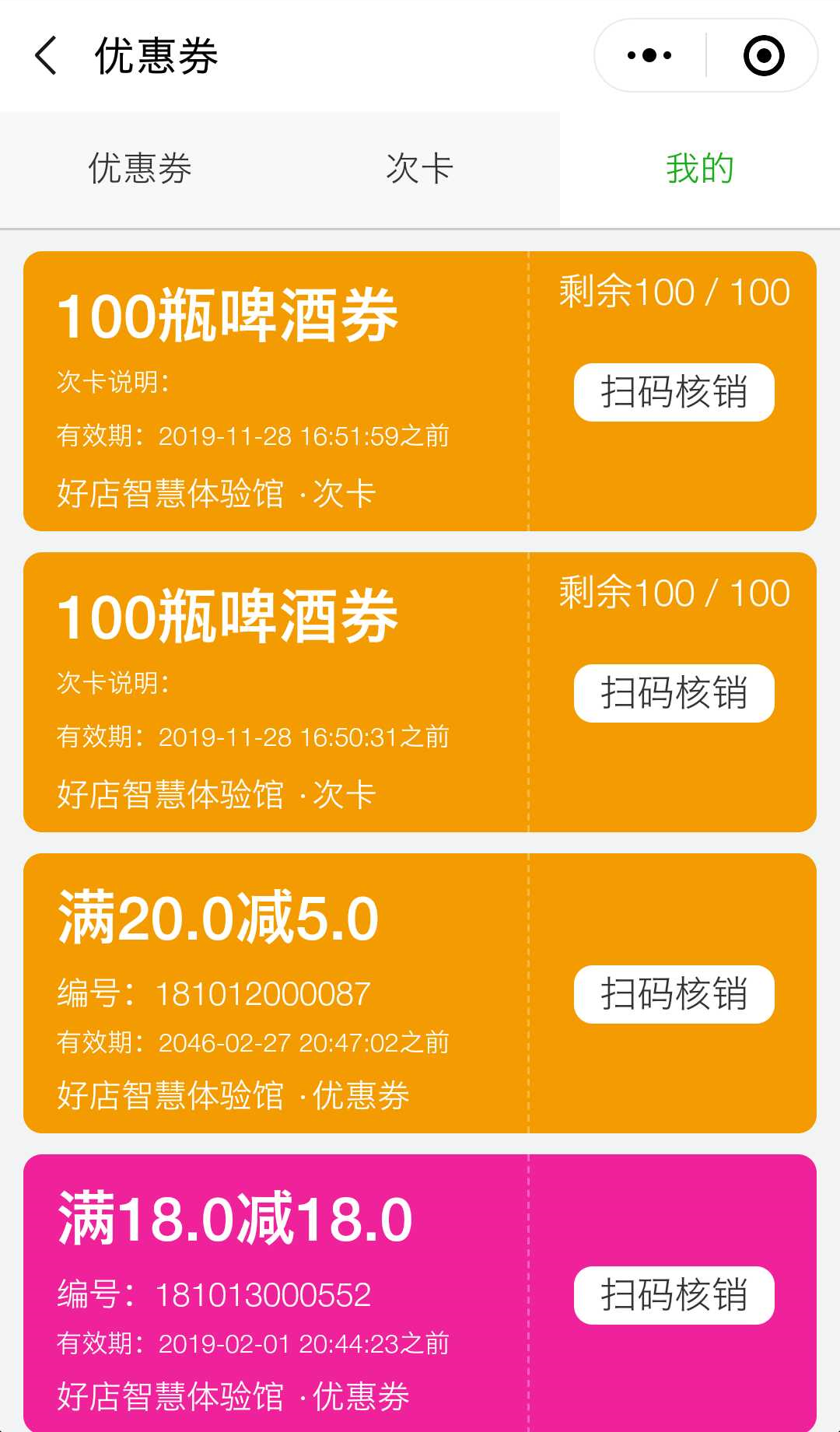This screenshot has height=1432, width=840.
Task: Redeem the 满20.0减5.0 coupon by scanning
Action: (674, 994)
